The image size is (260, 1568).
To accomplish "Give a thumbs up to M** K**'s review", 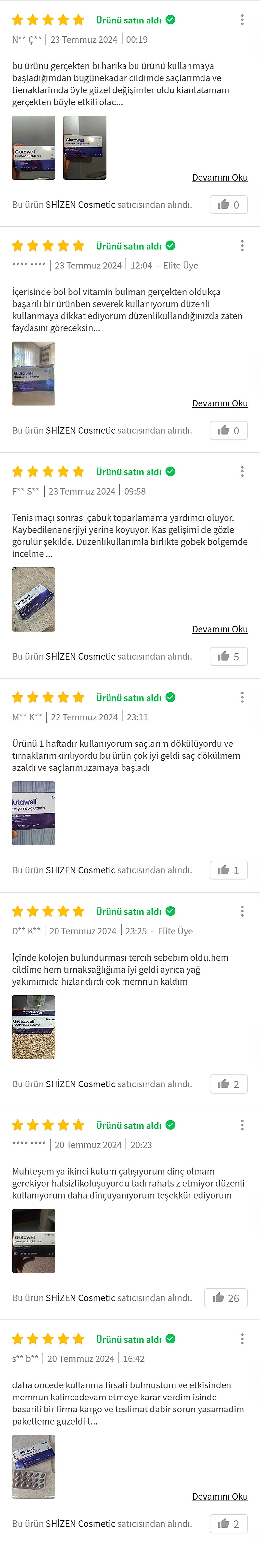I will click(x=228, y=870).
